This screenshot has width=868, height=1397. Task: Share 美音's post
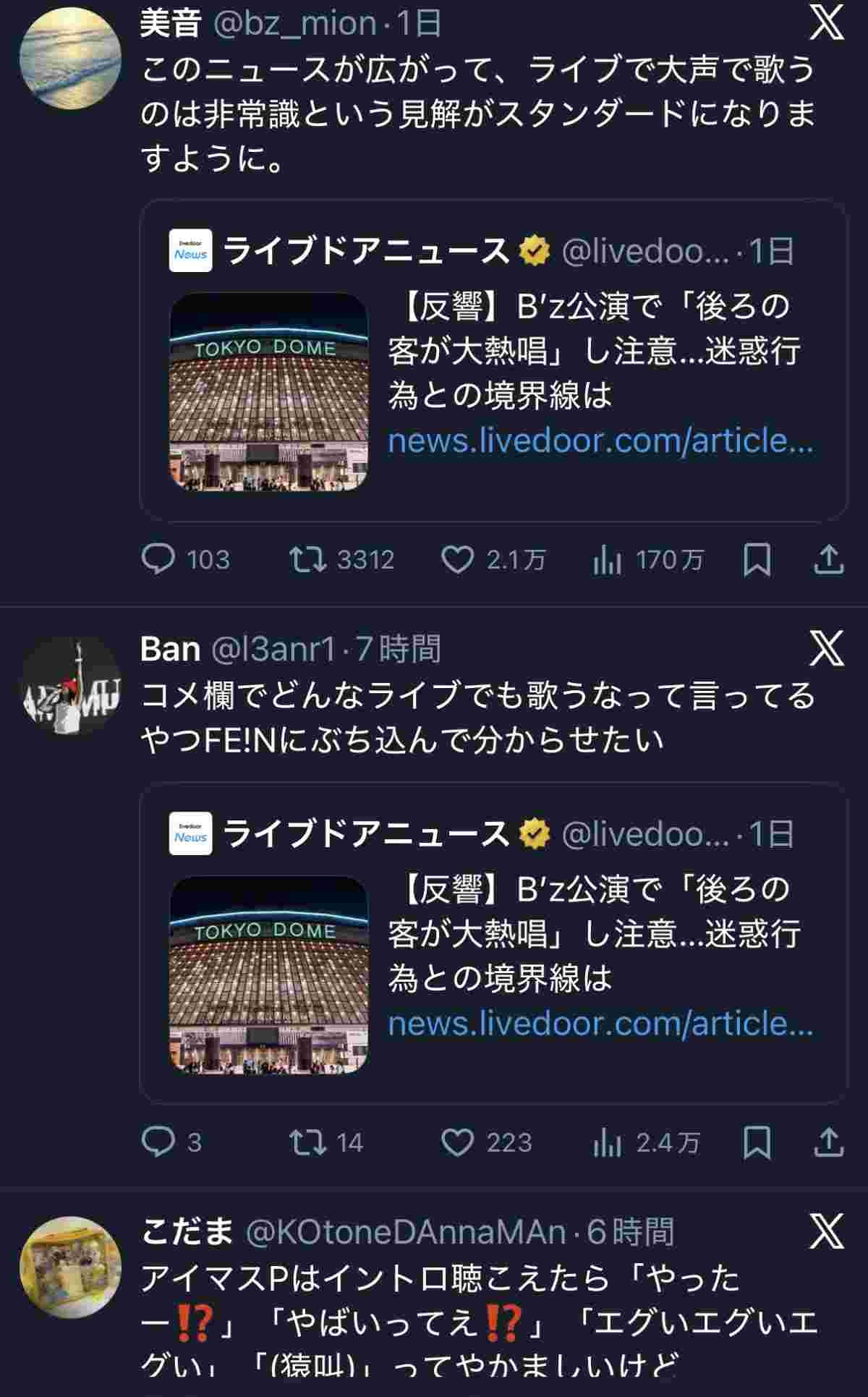tap(829, 560)
